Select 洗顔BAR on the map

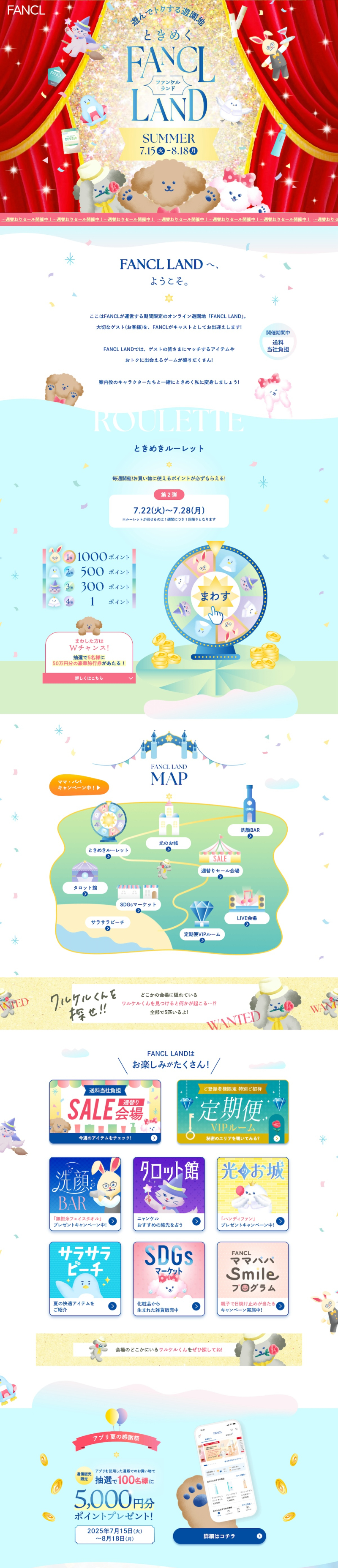(x=250, y=830)
